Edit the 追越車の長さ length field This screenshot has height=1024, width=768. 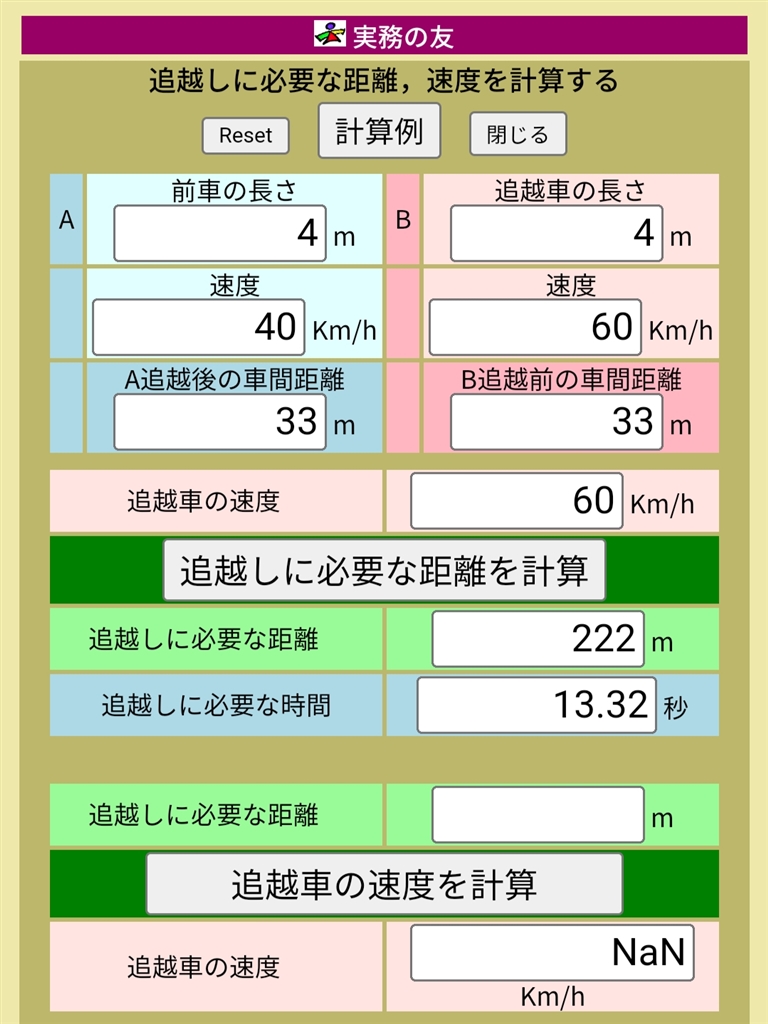click(x=556, y=234)
